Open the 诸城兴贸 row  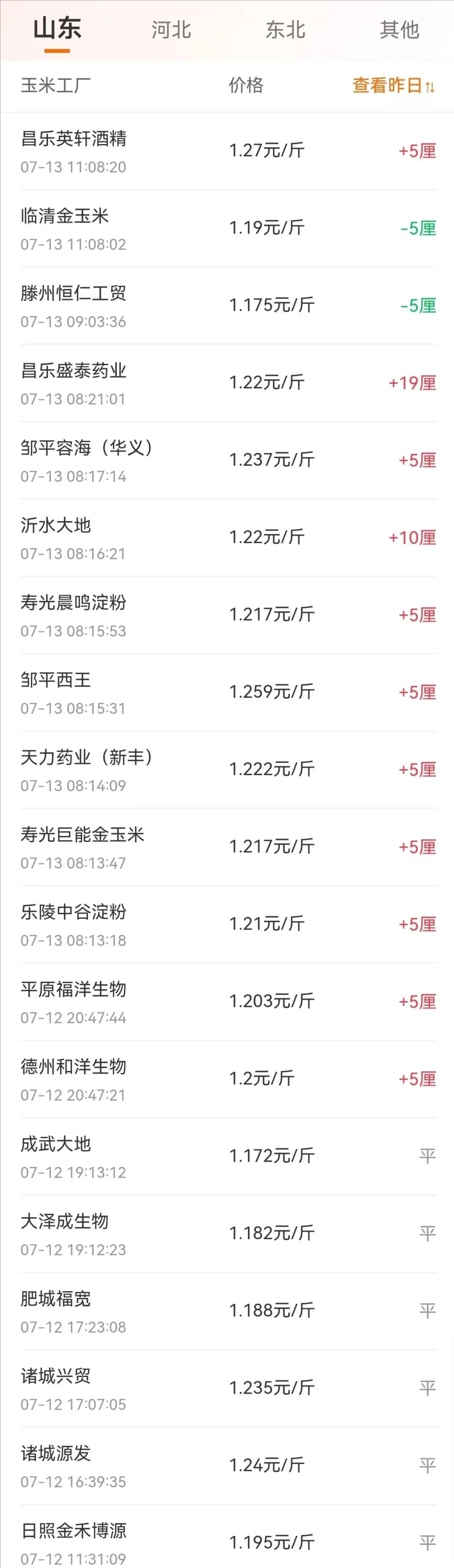(227, 1388)
